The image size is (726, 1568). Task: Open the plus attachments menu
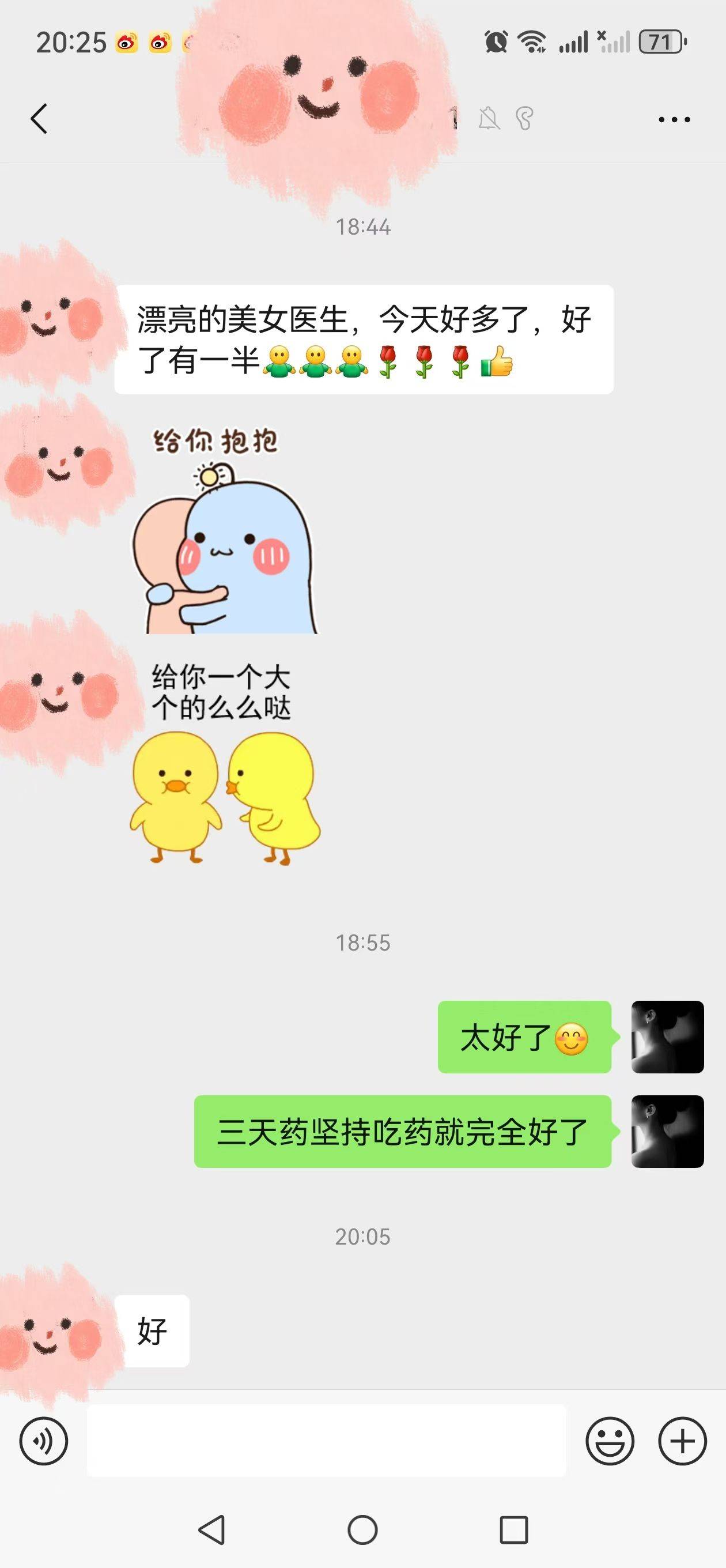(x=682, y=1441)
